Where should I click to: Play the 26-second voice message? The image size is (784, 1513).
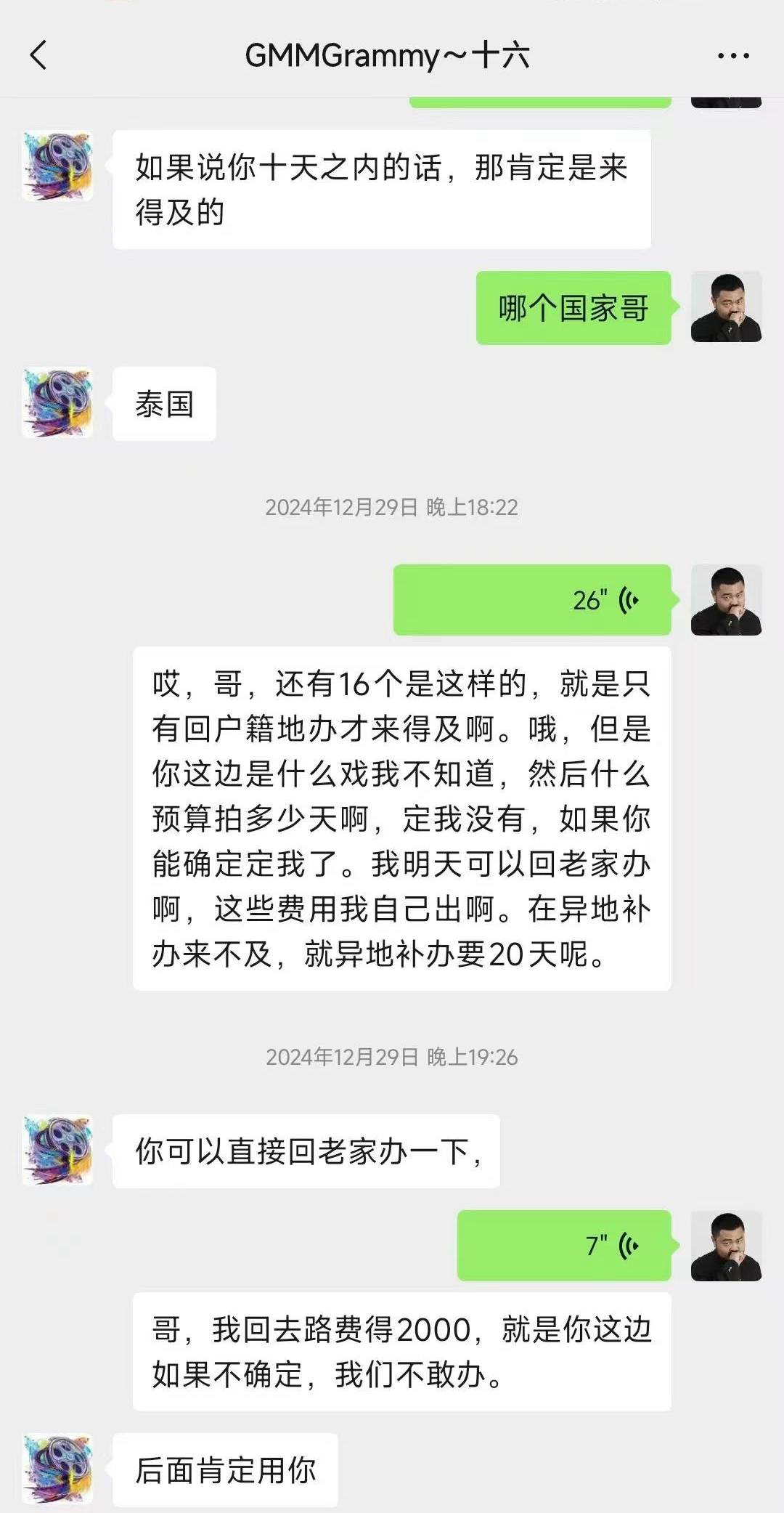[x=532, y=600]
